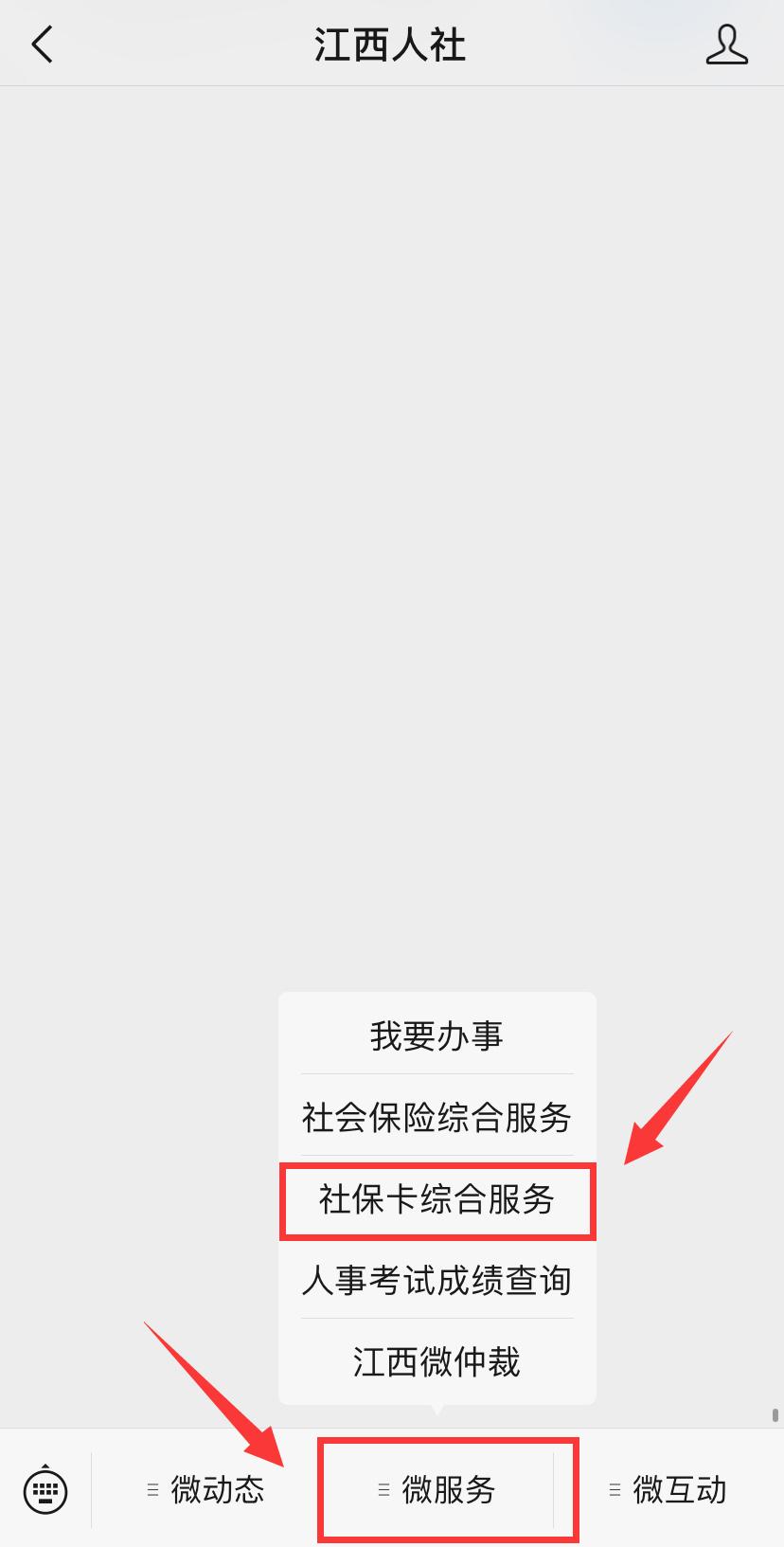Open 人事考试成绩查询

click(x=437, y=1280)
